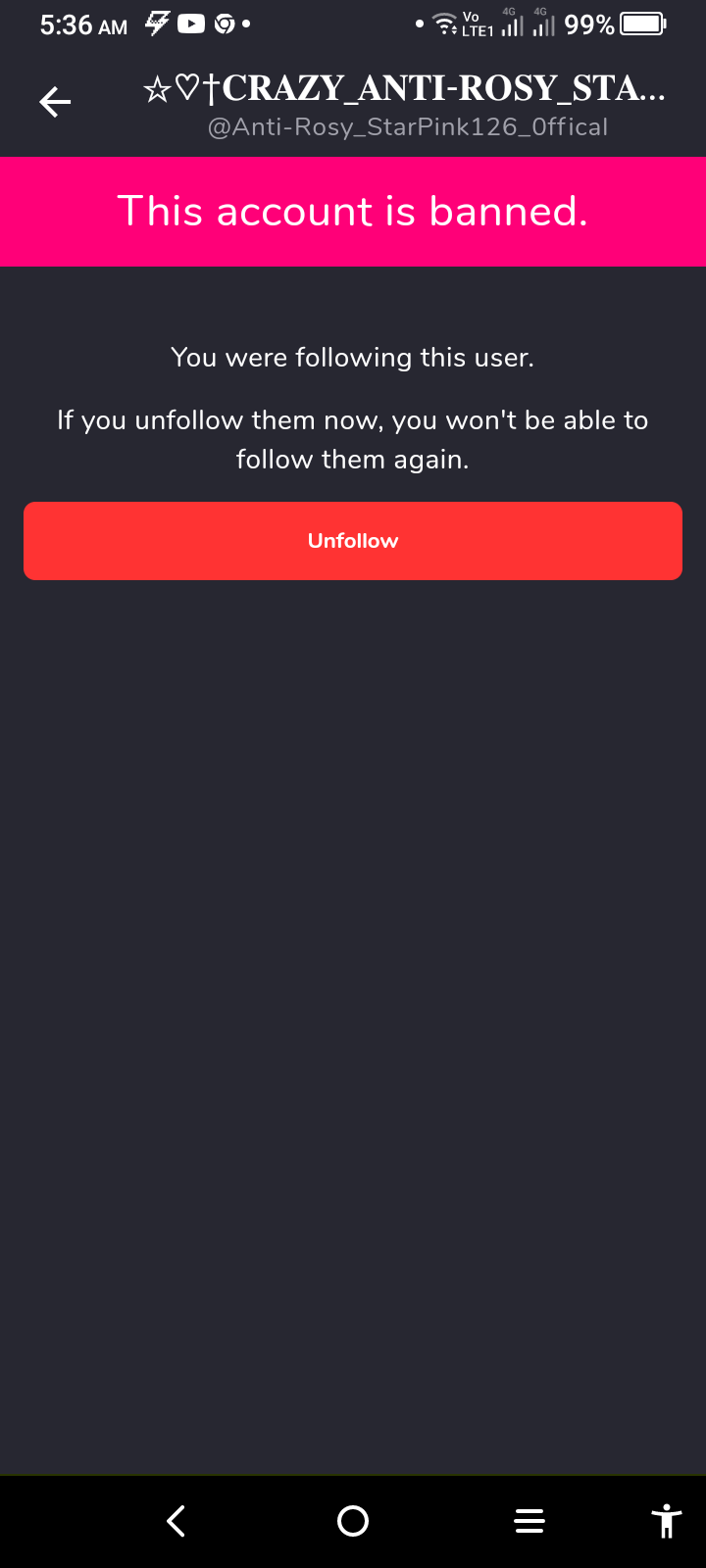Tap the back arrow in the header
Viewport: 706px width, 1568px height.
(55, 102)
